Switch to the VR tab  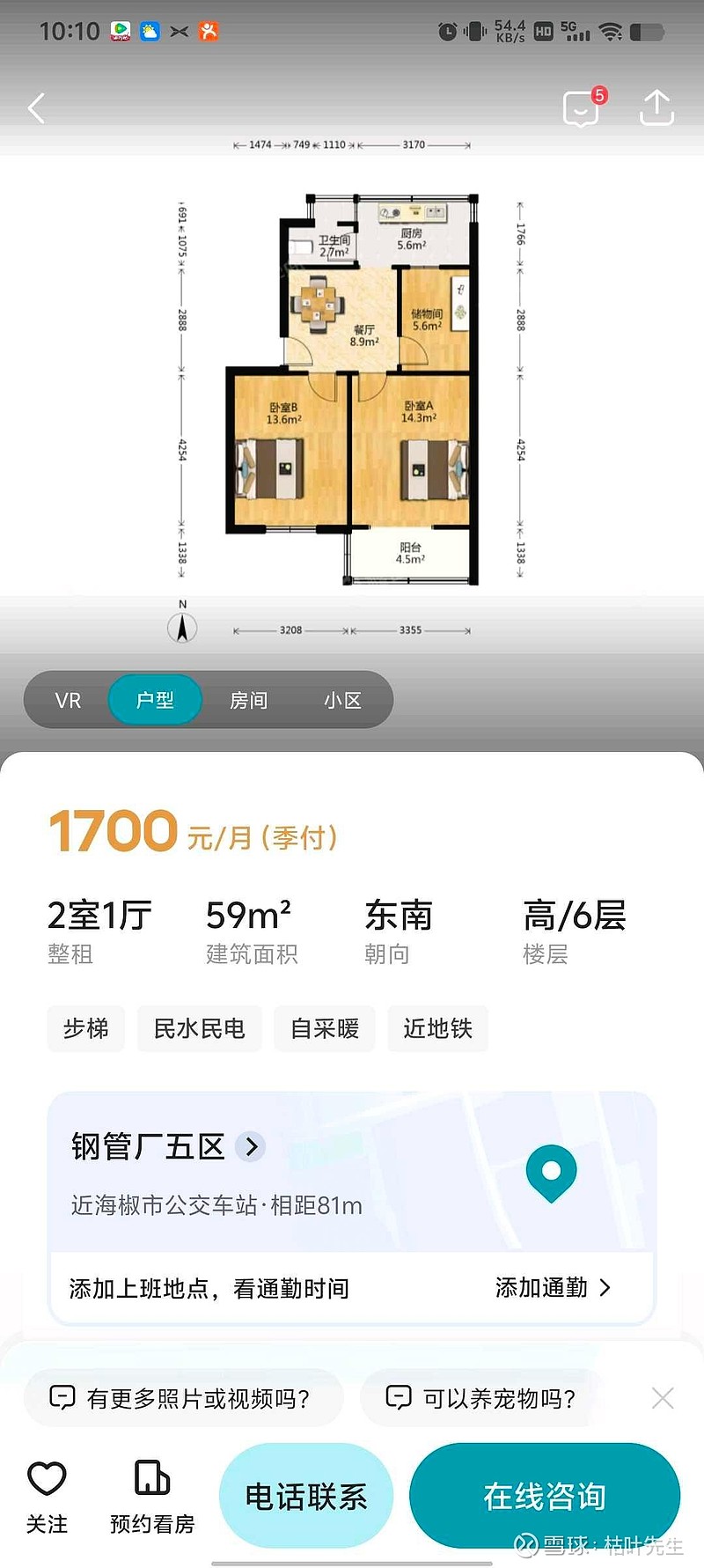[66, 700]
